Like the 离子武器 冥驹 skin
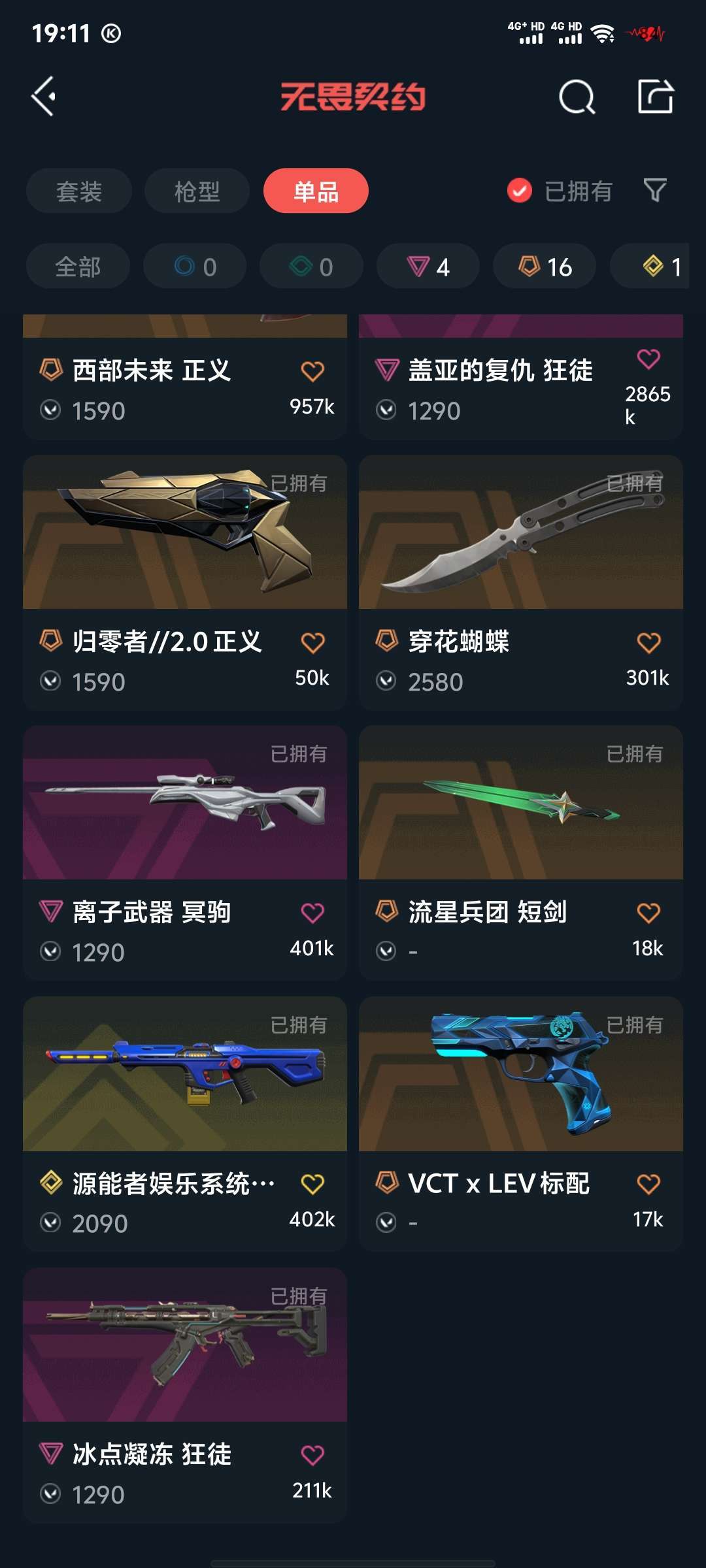Screen dimensions: 706x1568 point(312,913)
